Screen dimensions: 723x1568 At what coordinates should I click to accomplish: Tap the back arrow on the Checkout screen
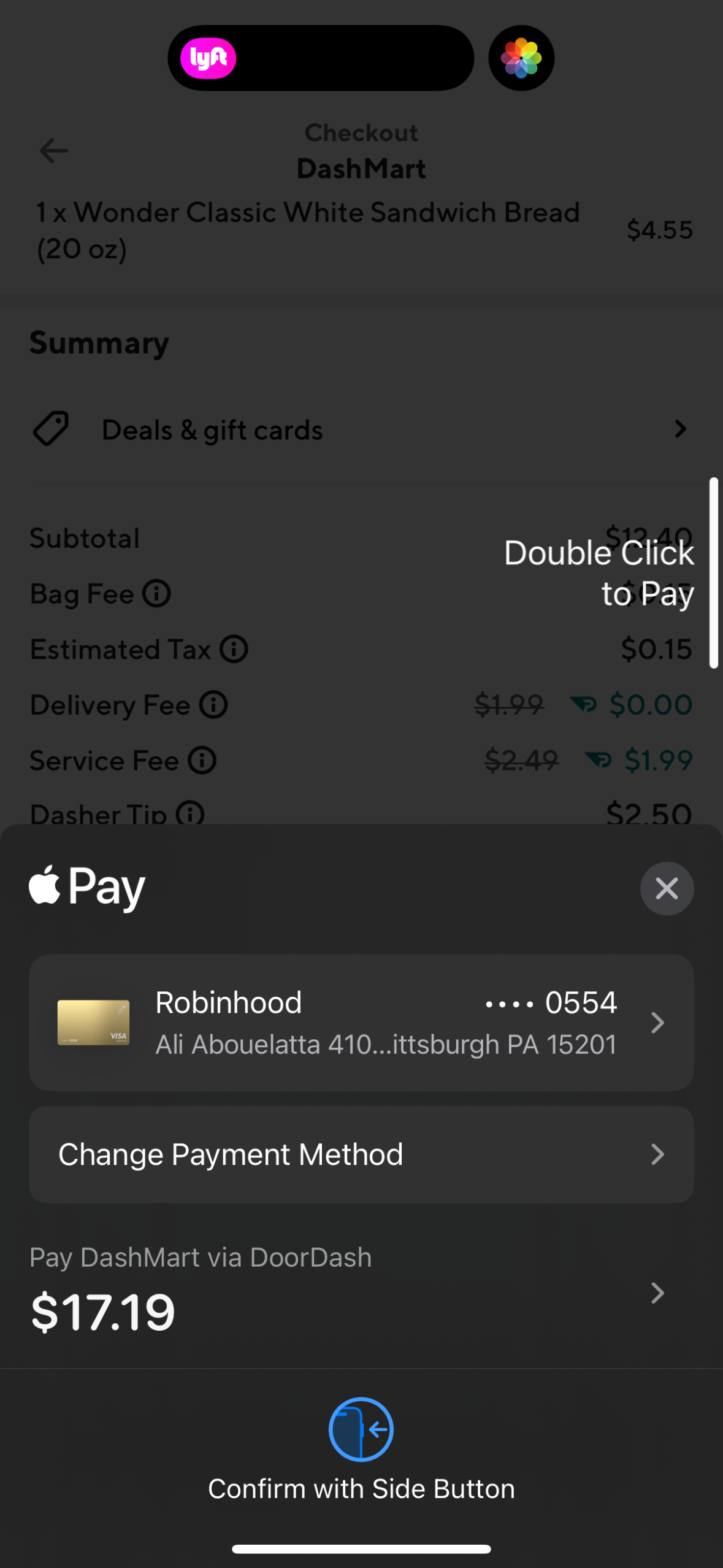(x=54, y=150)
